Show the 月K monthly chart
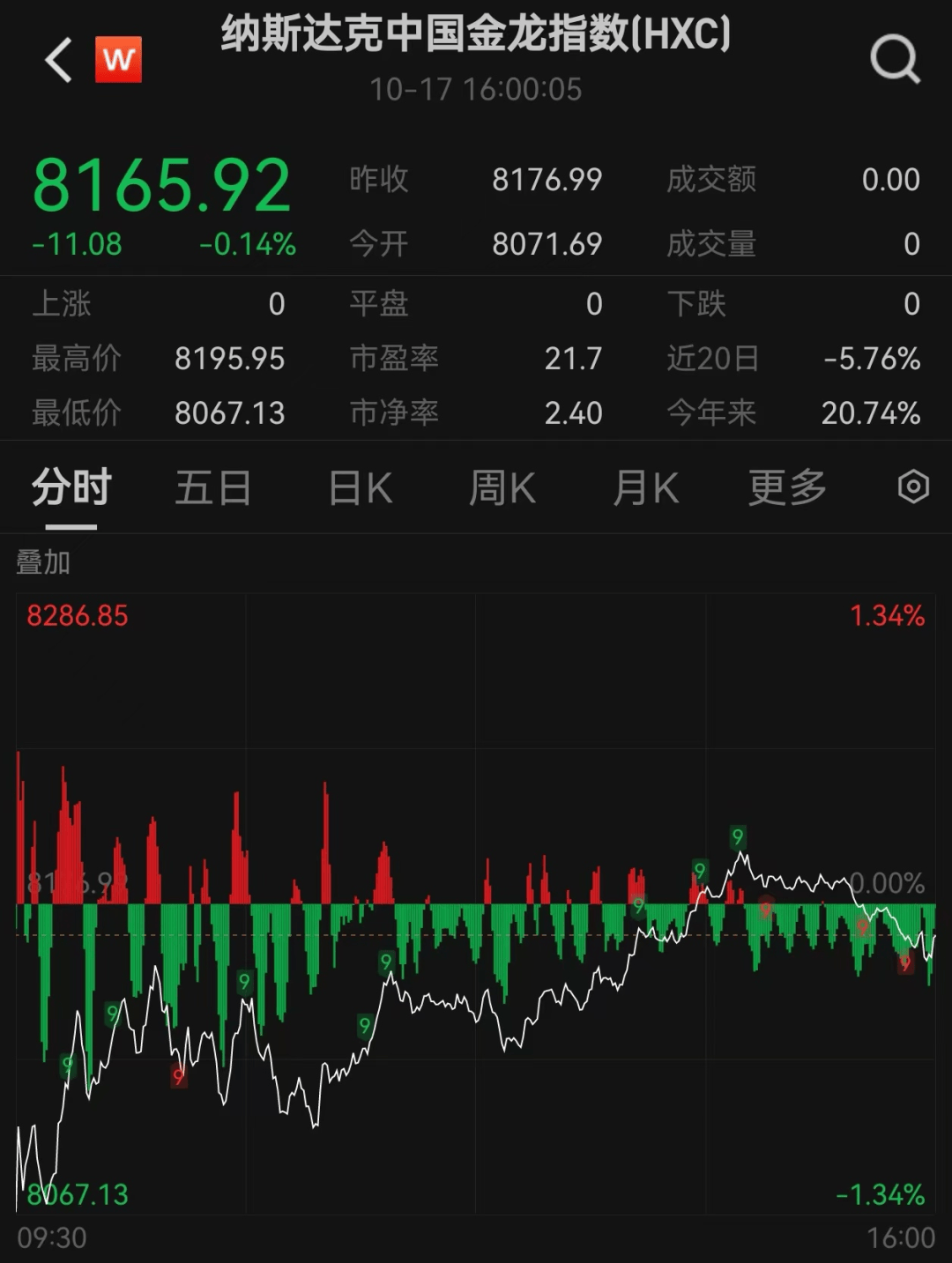Screen dimensions: 952x1263 (x=645, y=487)
